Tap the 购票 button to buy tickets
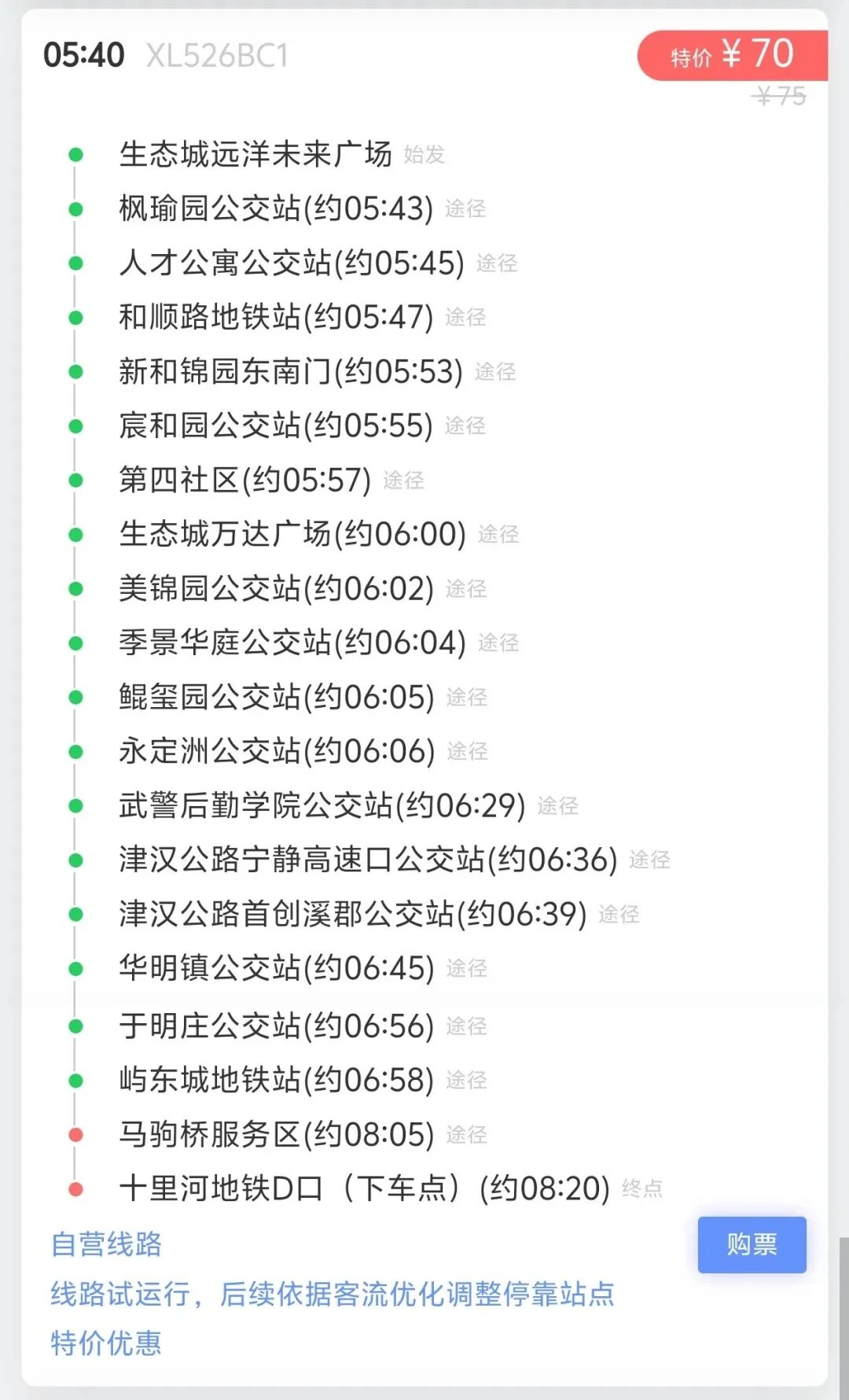This screenshot has width=849, height=1400. click(x=752, y=1244)
